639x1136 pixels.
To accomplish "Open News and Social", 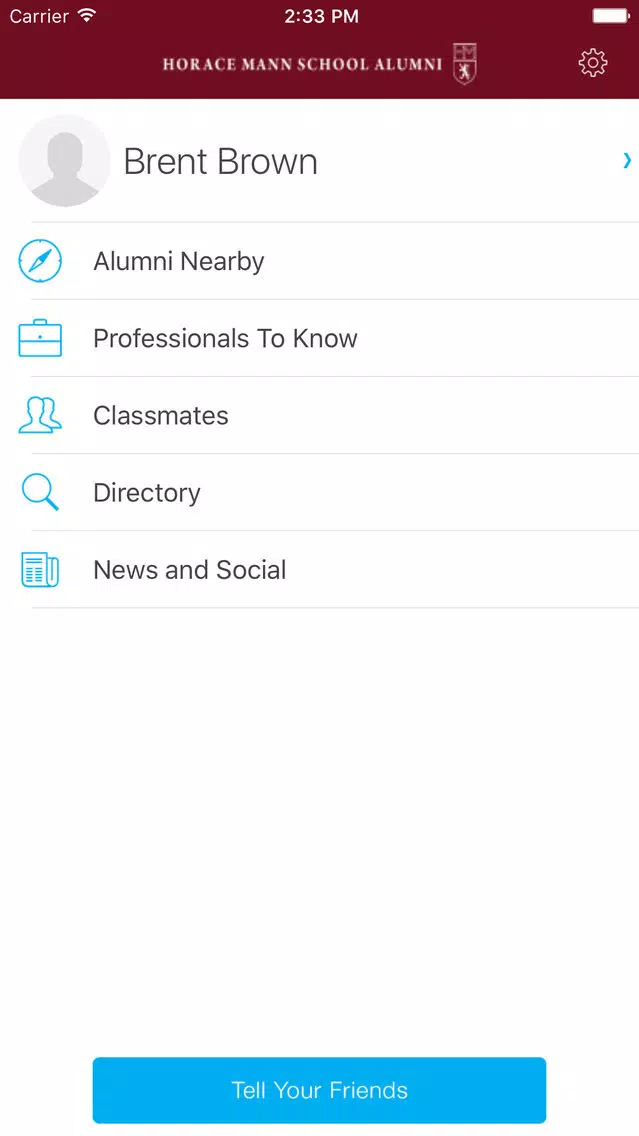I will 320,569.
